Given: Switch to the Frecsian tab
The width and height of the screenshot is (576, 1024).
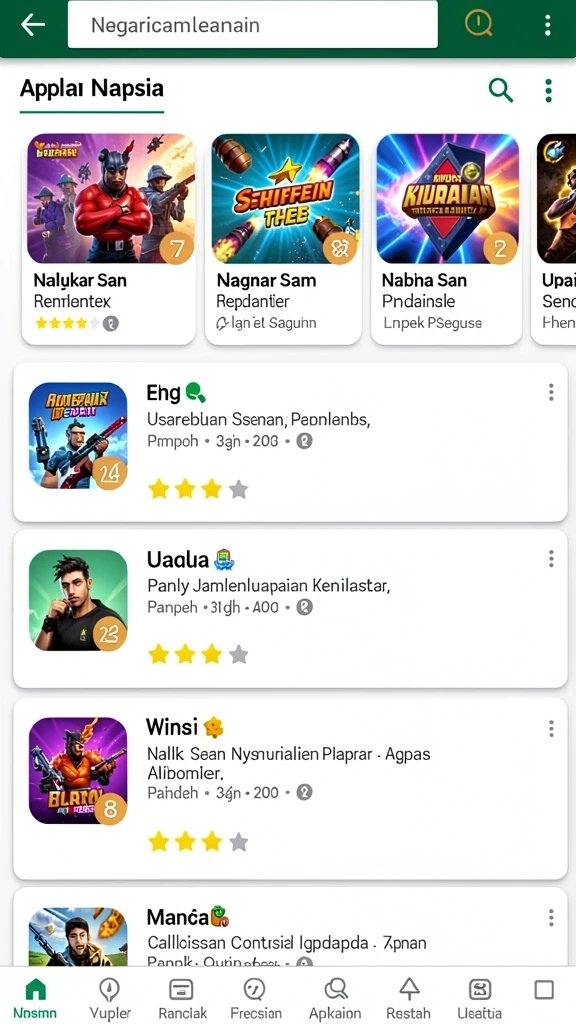Looking at the screenshot, I should point(256,998).
